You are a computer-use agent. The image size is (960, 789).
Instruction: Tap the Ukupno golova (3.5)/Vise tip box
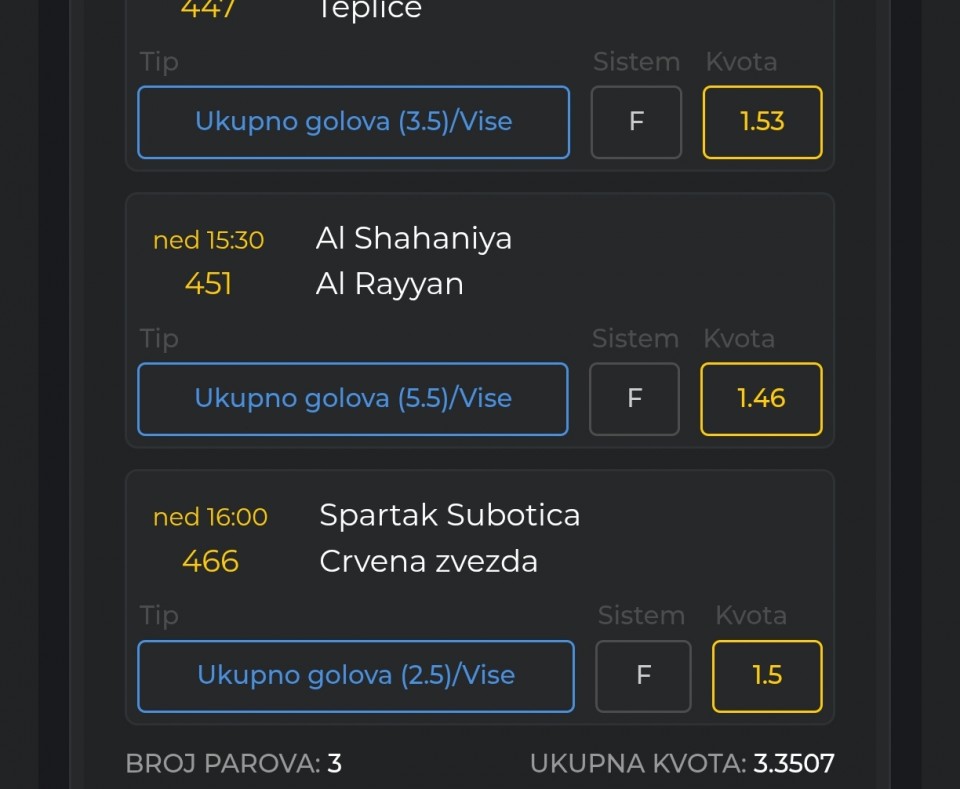click(x=353, y=122)
